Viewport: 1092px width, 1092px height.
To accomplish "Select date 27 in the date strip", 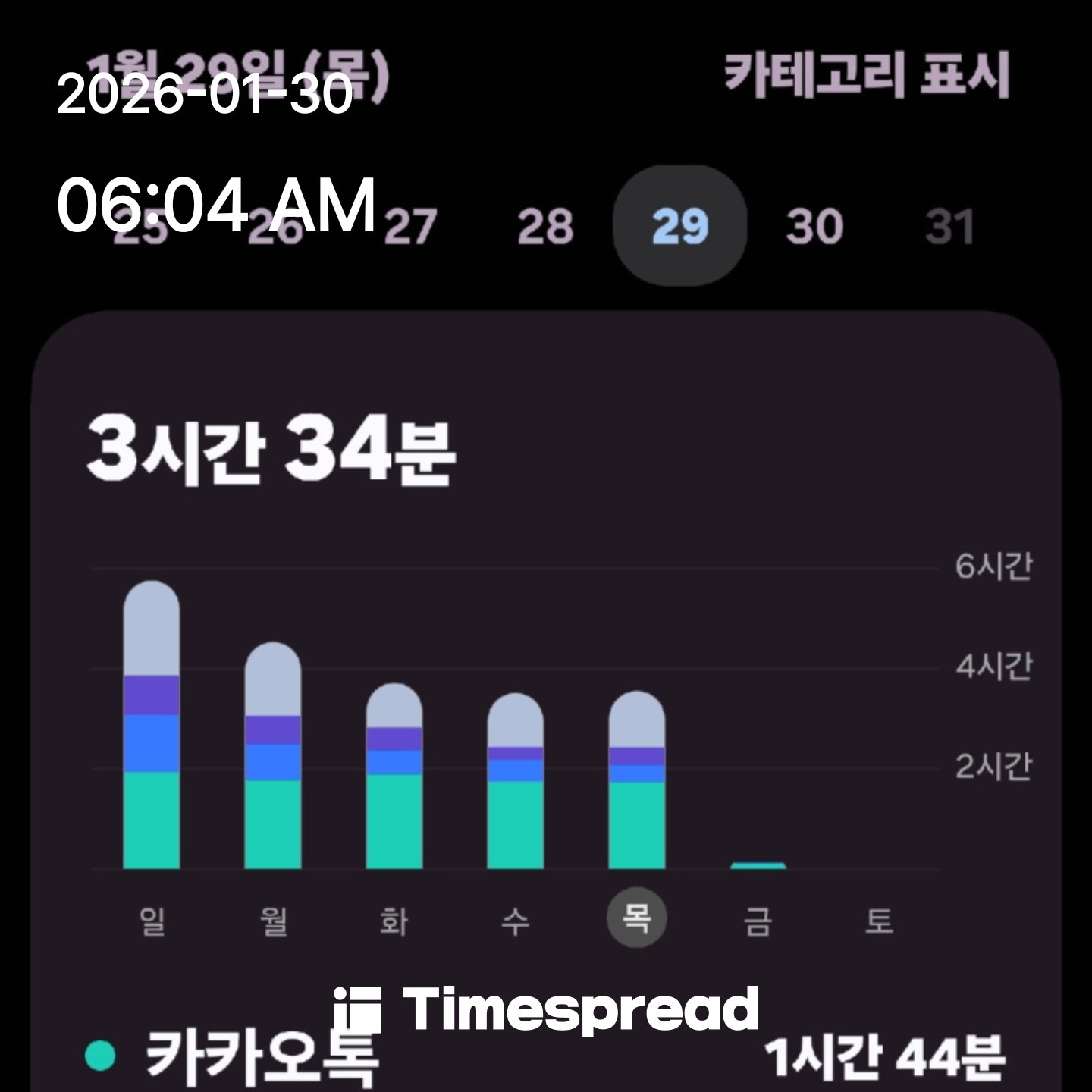I will pos(410,226).
